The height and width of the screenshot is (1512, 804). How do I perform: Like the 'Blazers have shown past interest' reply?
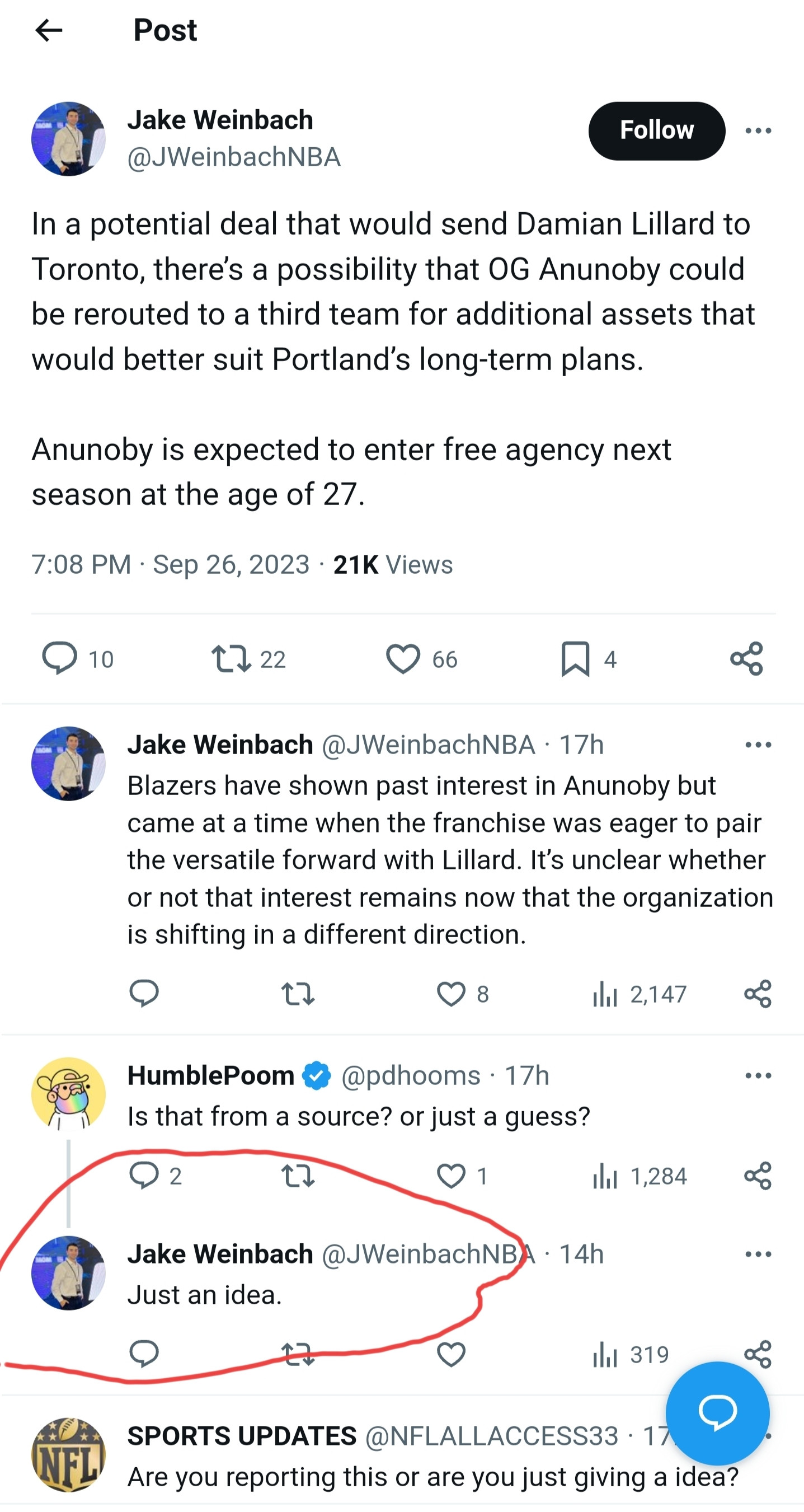click(451, 994)
